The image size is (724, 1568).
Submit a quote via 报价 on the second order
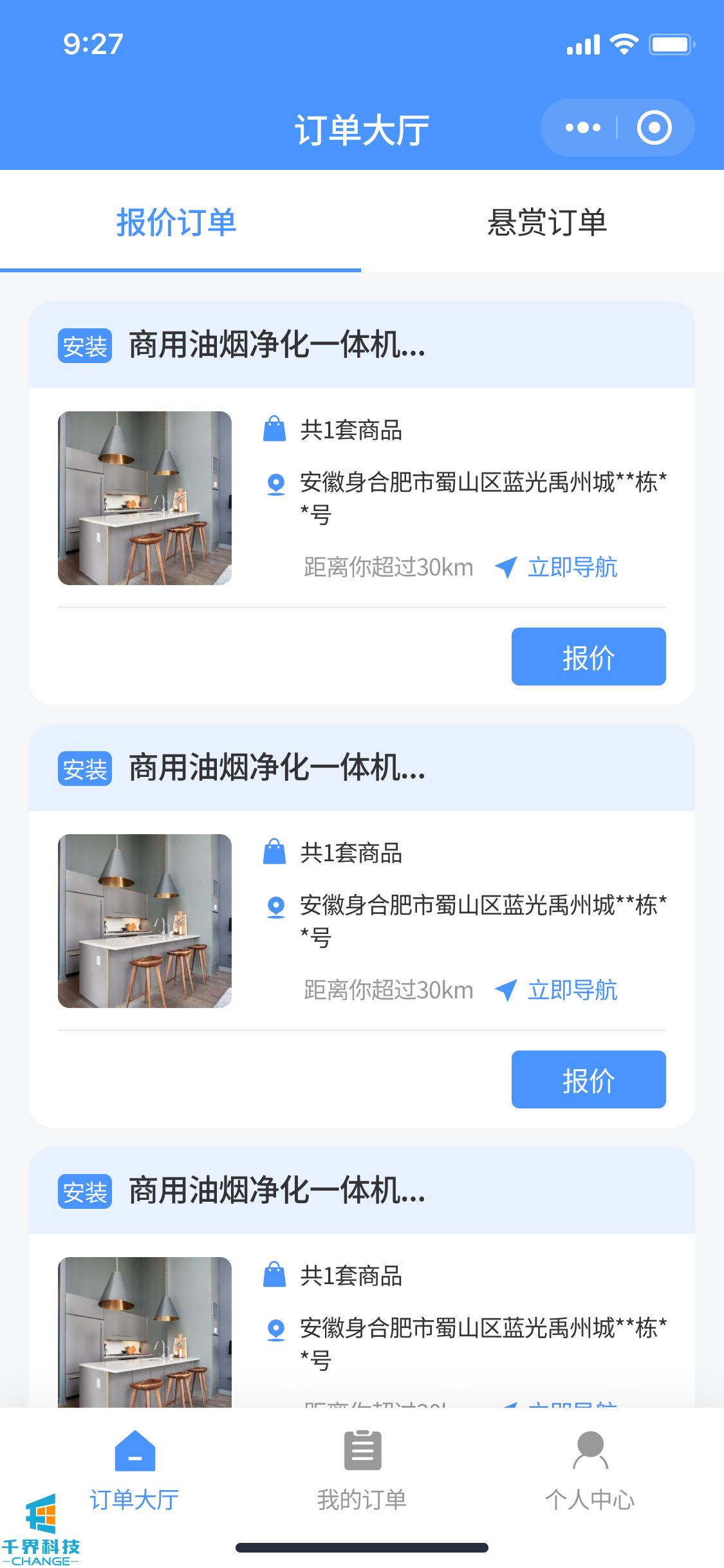tap(588, 1079)
